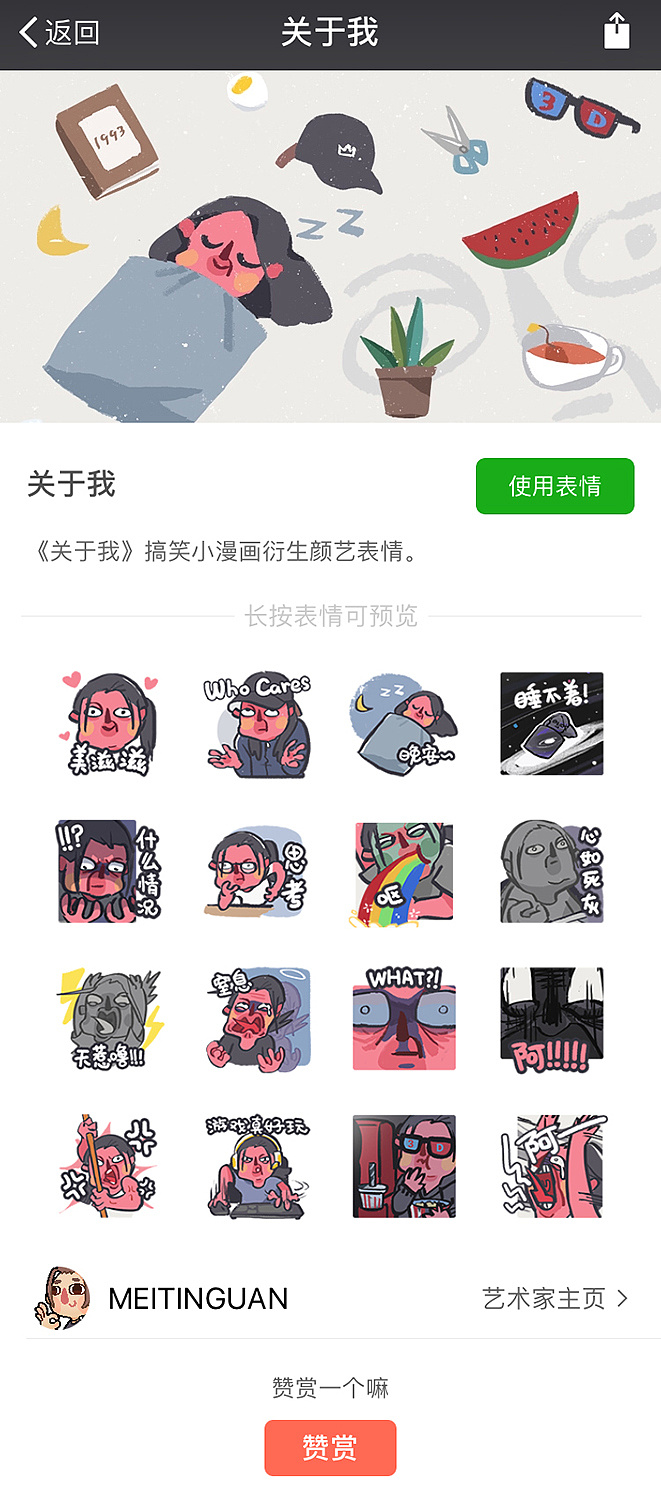The image size is (661, 1500).
Task: Select the 睡不着 sticker
Action: click(552, 723)
